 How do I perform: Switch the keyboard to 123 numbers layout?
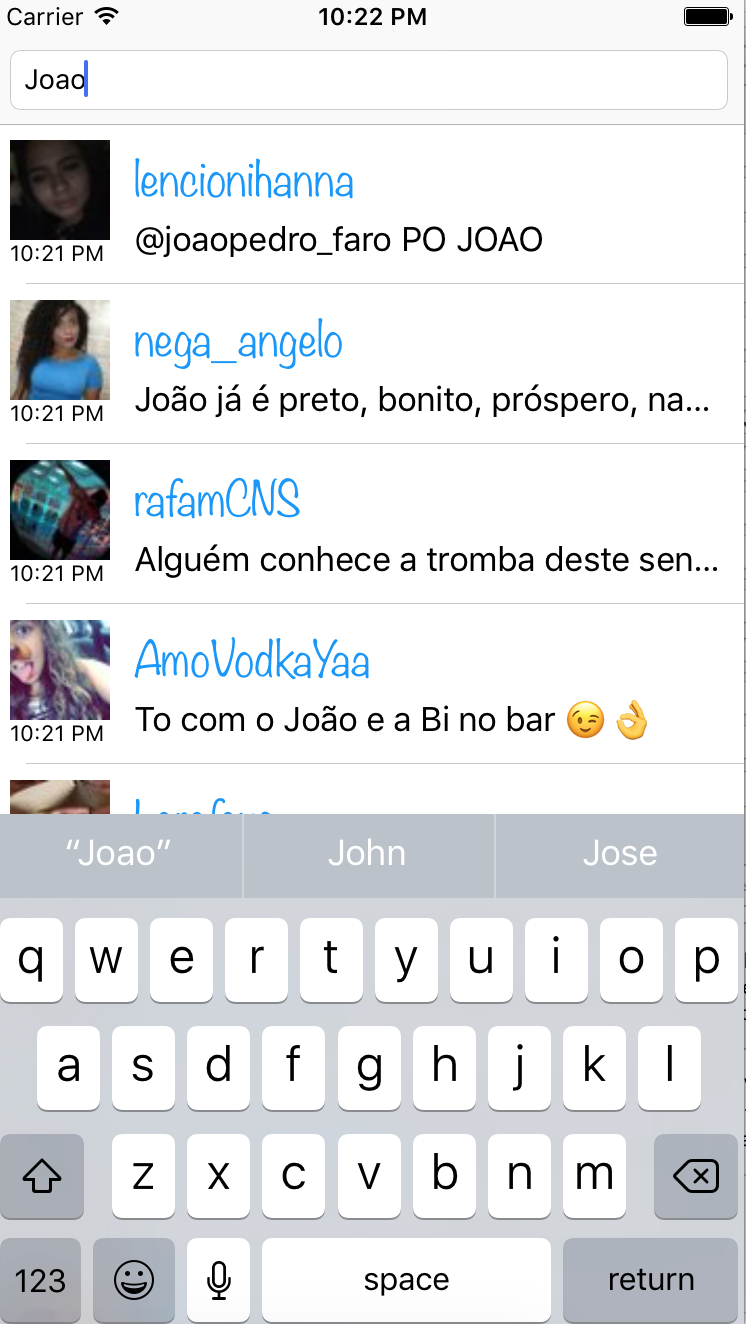pyautogui.click(x=41, y=1280)
